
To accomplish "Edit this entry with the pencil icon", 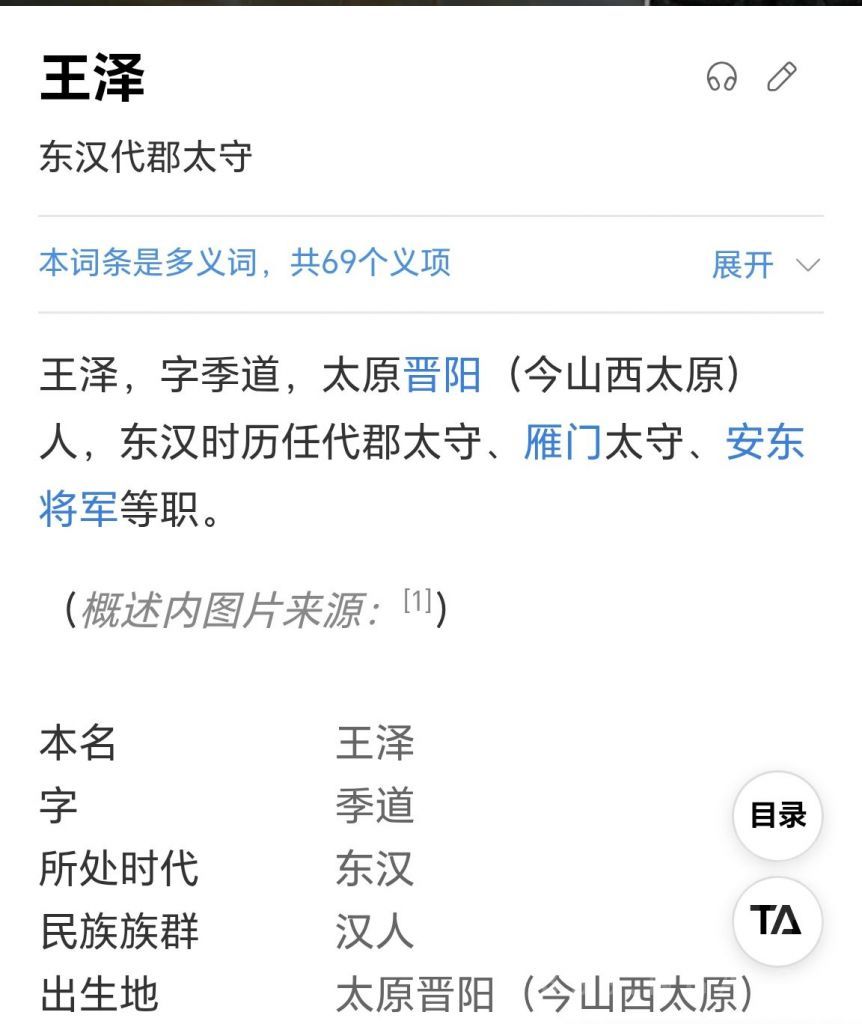I will 782,76.
